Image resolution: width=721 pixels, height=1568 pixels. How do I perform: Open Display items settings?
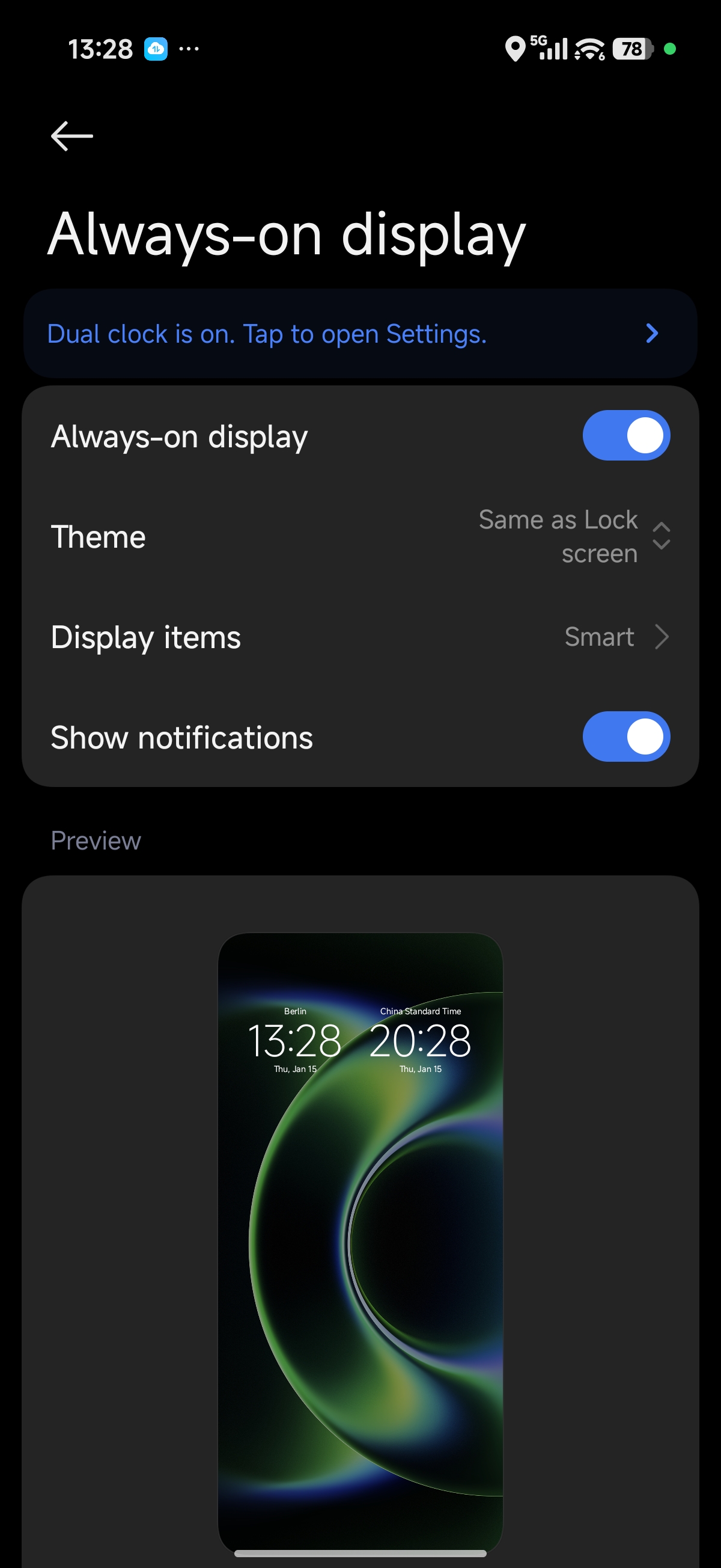[360, 637]
